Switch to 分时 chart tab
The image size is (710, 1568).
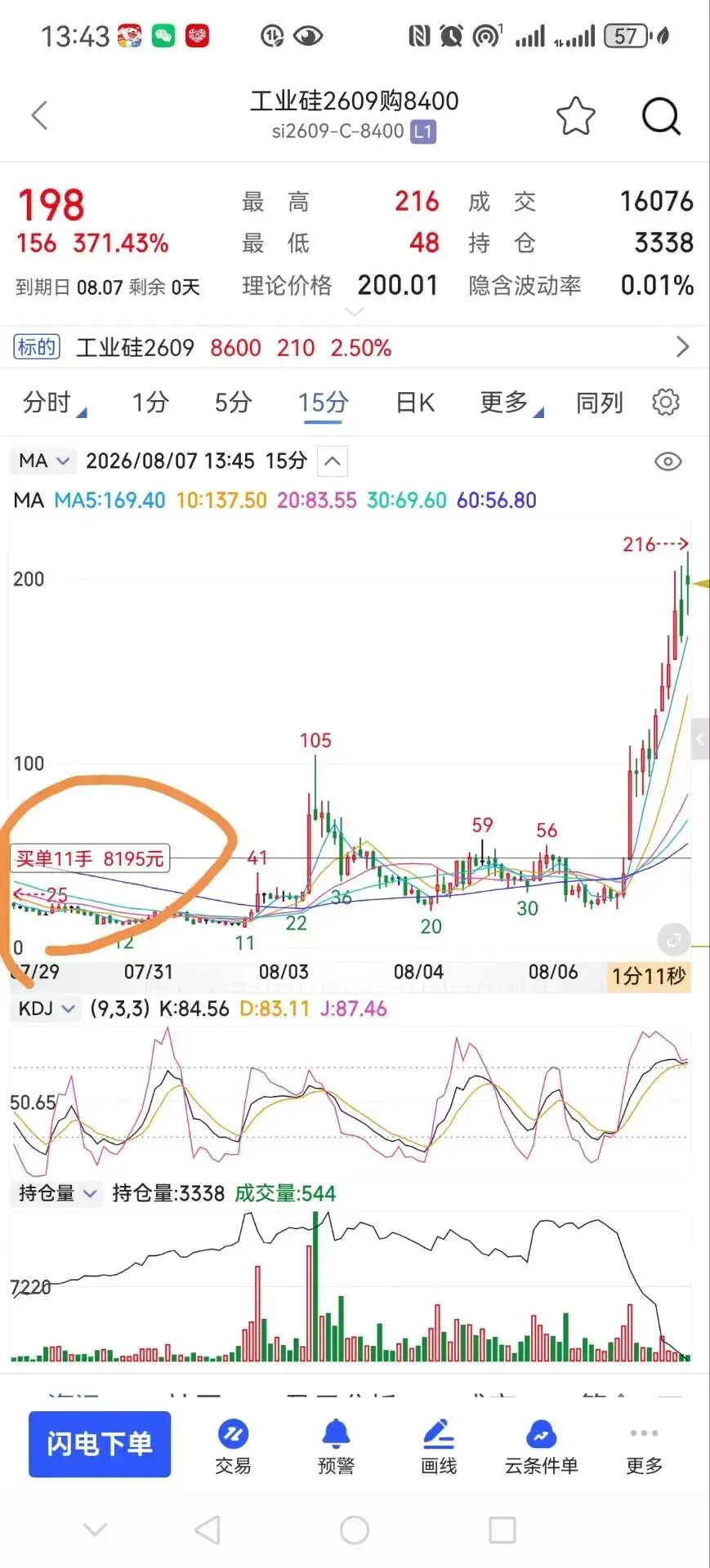click(x=53, y=403)
